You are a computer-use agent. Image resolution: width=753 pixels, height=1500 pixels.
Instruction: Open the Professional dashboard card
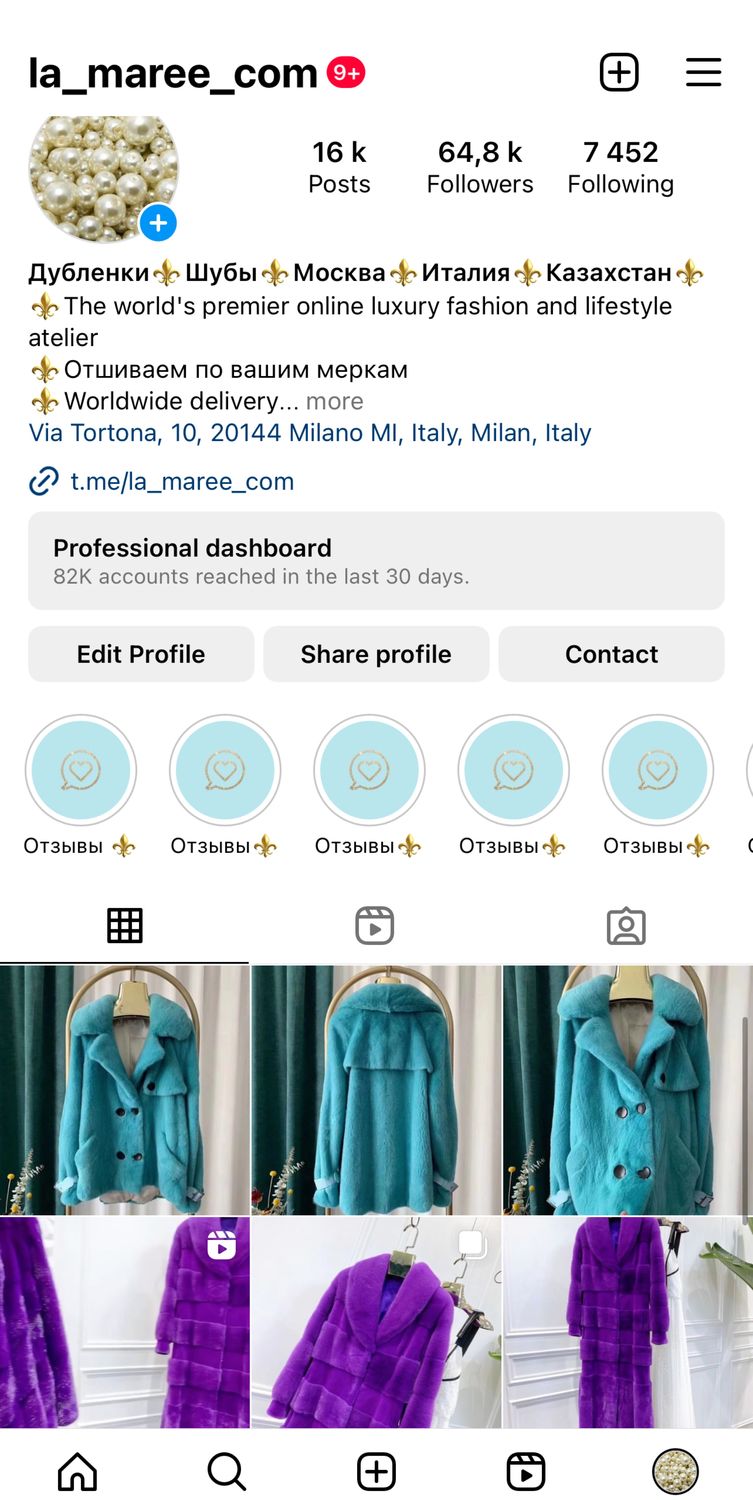(x=376, y=561)
